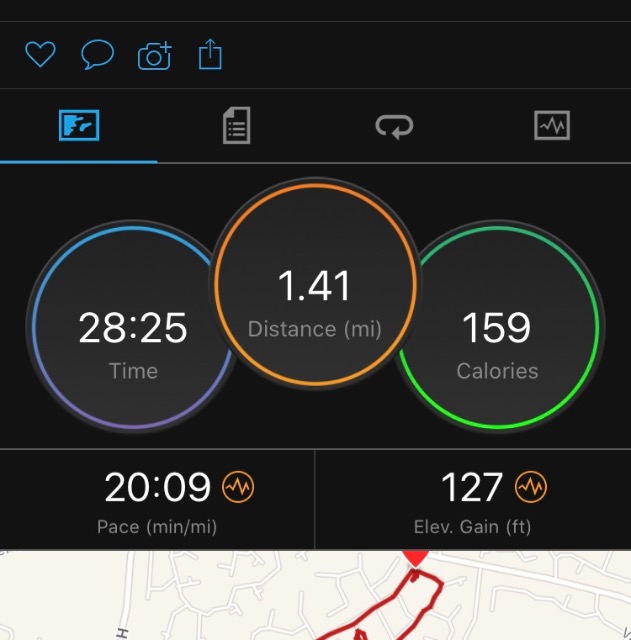
Task: Share this activity
Action: [210, 54]
